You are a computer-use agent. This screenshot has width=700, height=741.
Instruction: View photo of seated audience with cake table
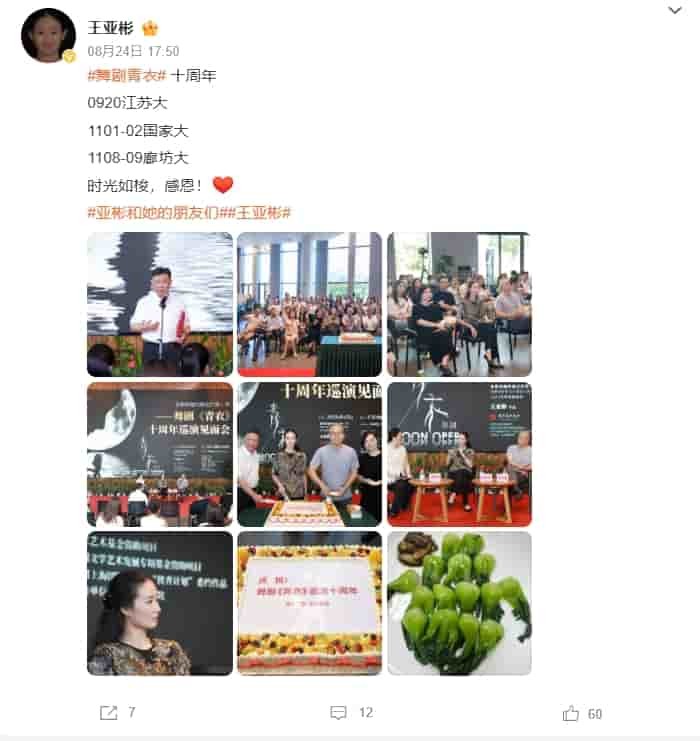[x=309, y=304]
